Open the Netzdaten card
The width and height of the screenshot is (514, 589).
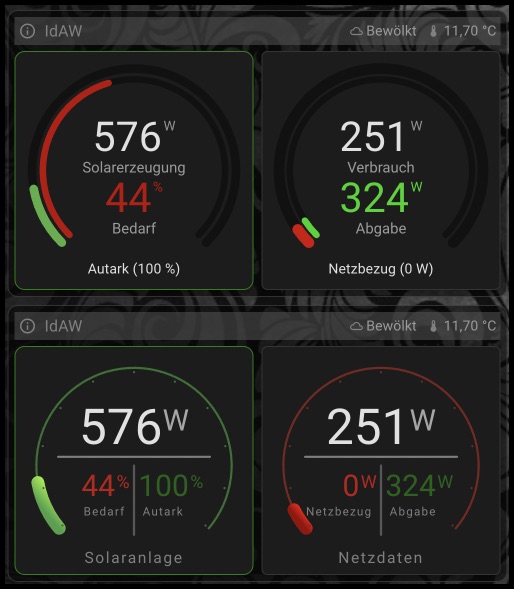tap(381, 461)
